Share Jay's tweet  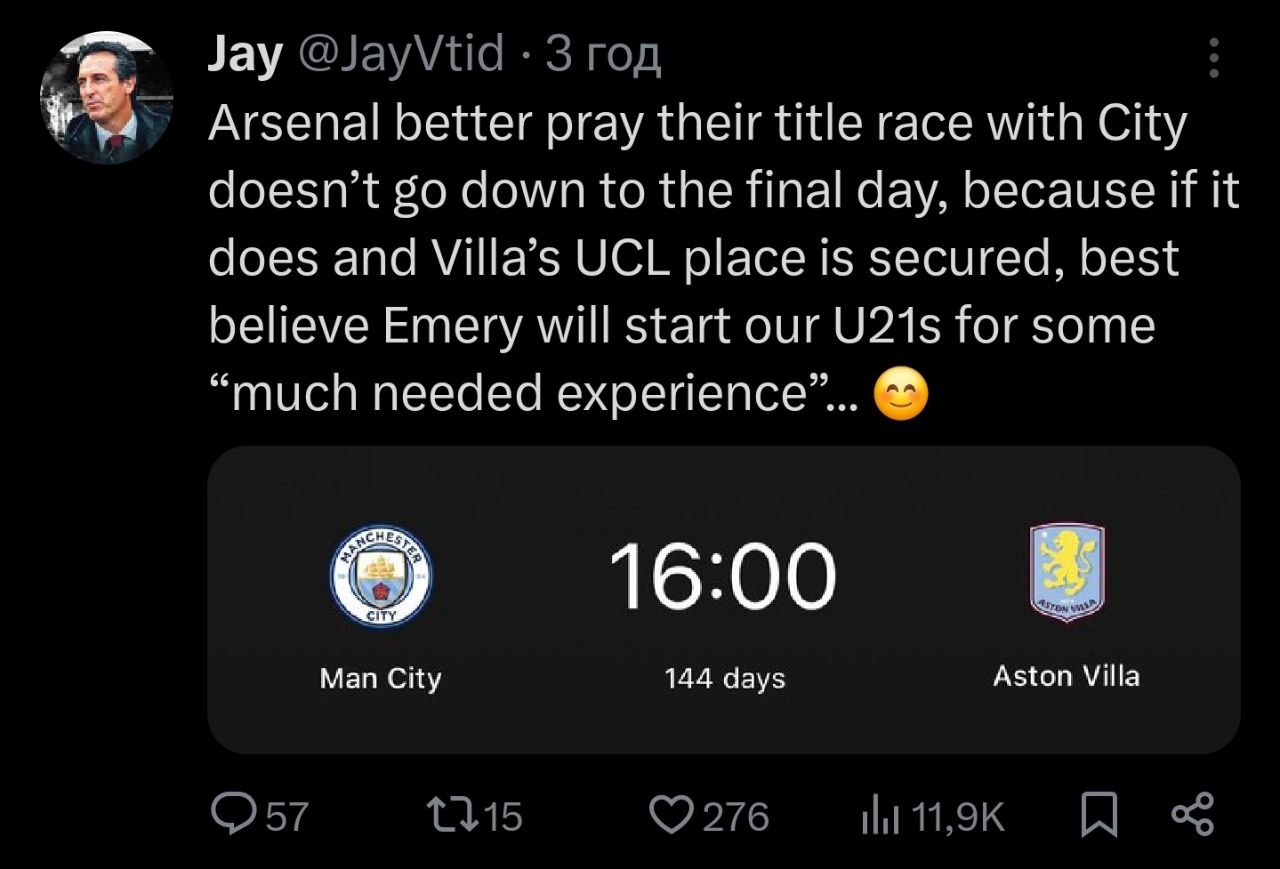pyautogui.click(x=1193, y=816)
